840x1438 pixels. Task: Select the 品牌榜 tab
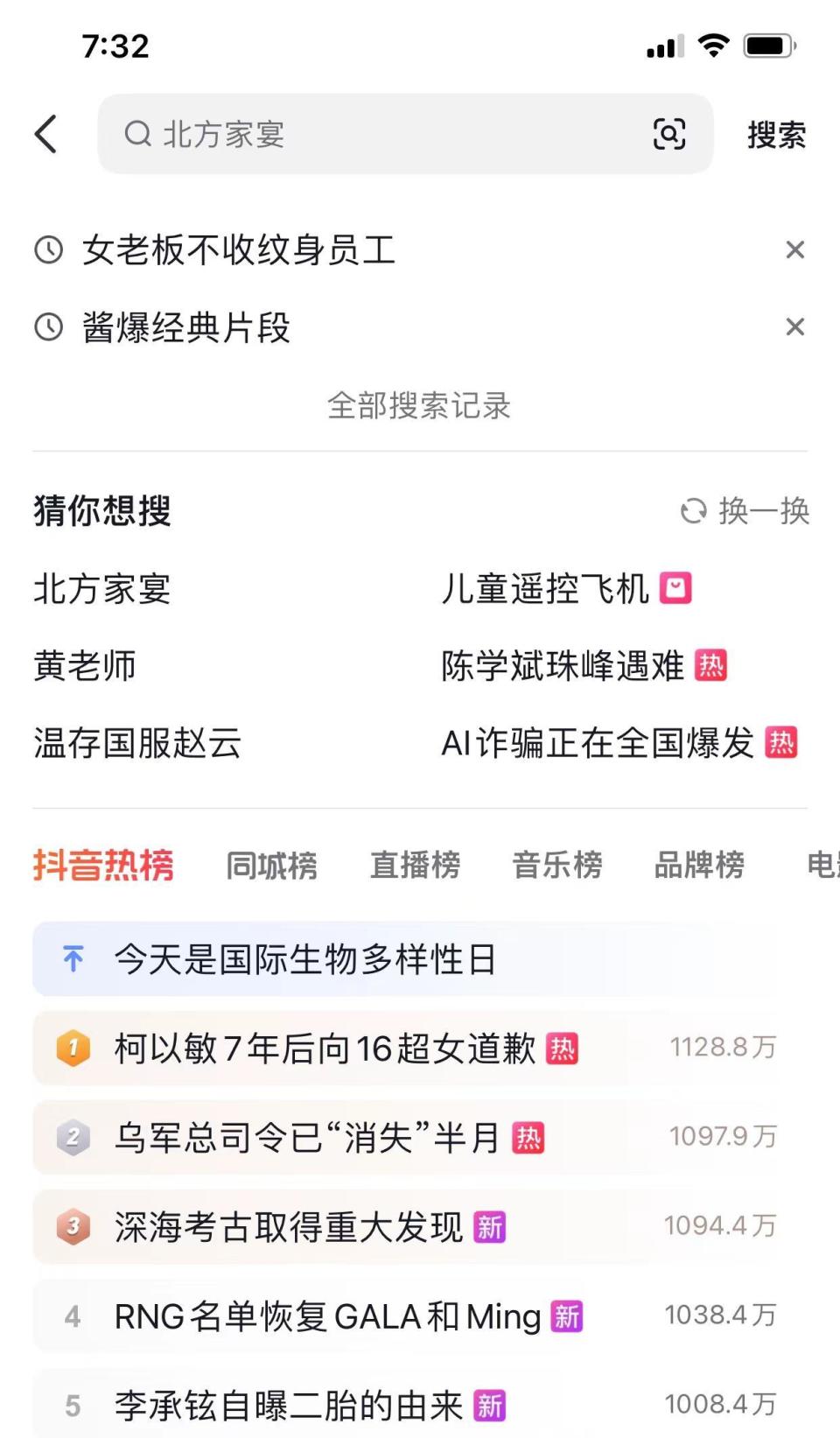pyautogui.click(x=699, y=866)
